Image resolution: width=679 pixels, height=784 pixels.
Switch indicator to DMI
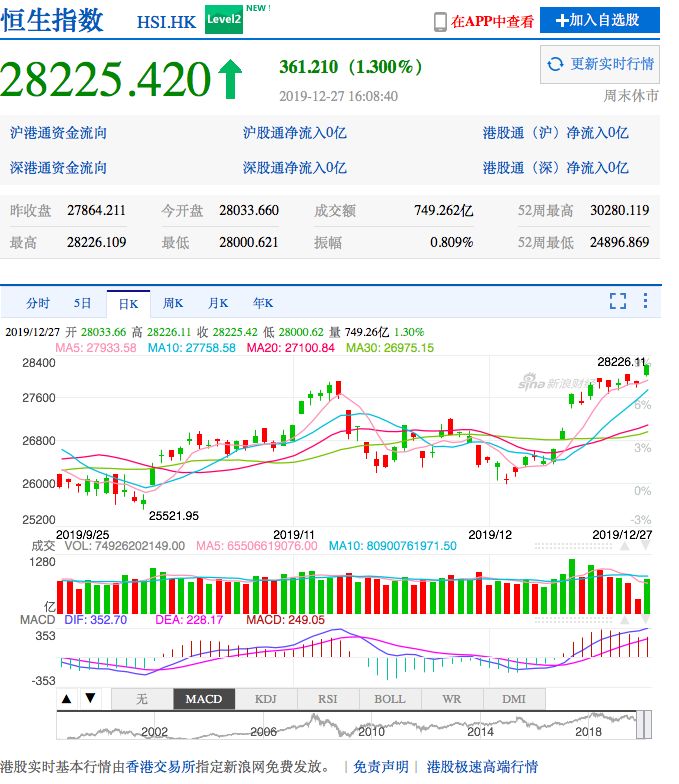[513, 699]
